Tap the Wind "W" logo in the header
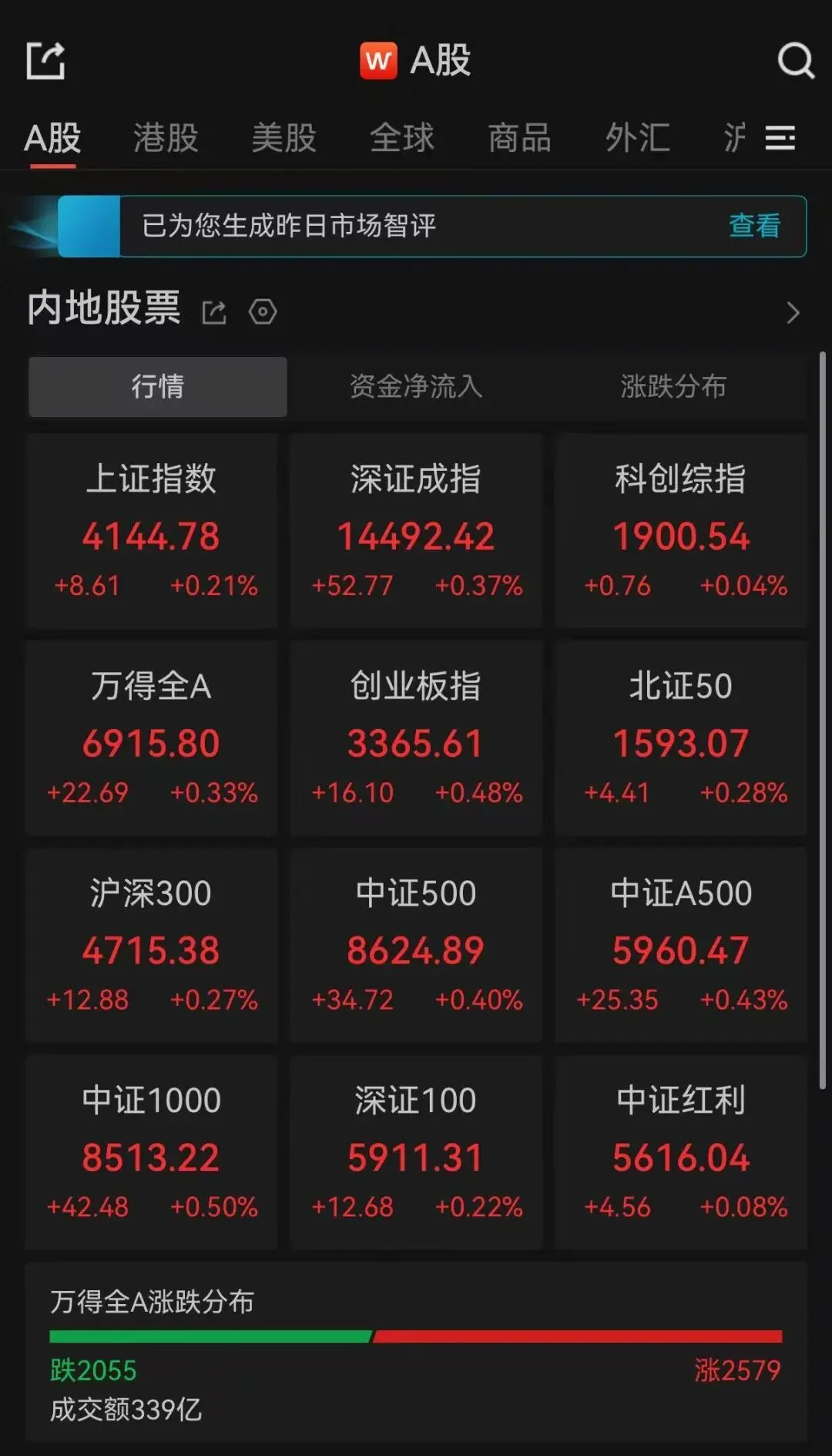Image resolution: width=832 pixels, height=1456 pixels. (378, 61)
